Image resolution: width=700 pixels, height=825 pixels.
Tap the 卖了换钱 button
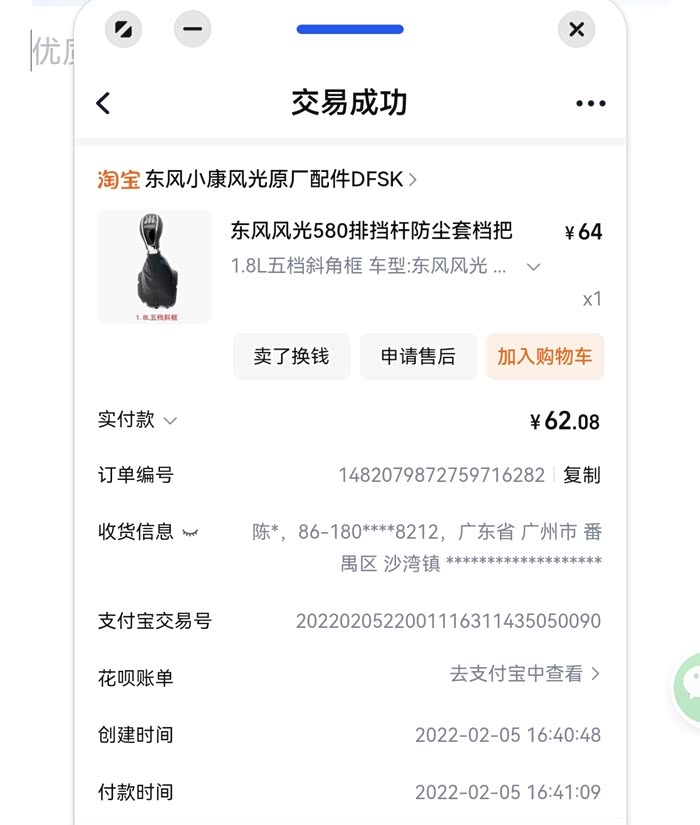(291, 356)
